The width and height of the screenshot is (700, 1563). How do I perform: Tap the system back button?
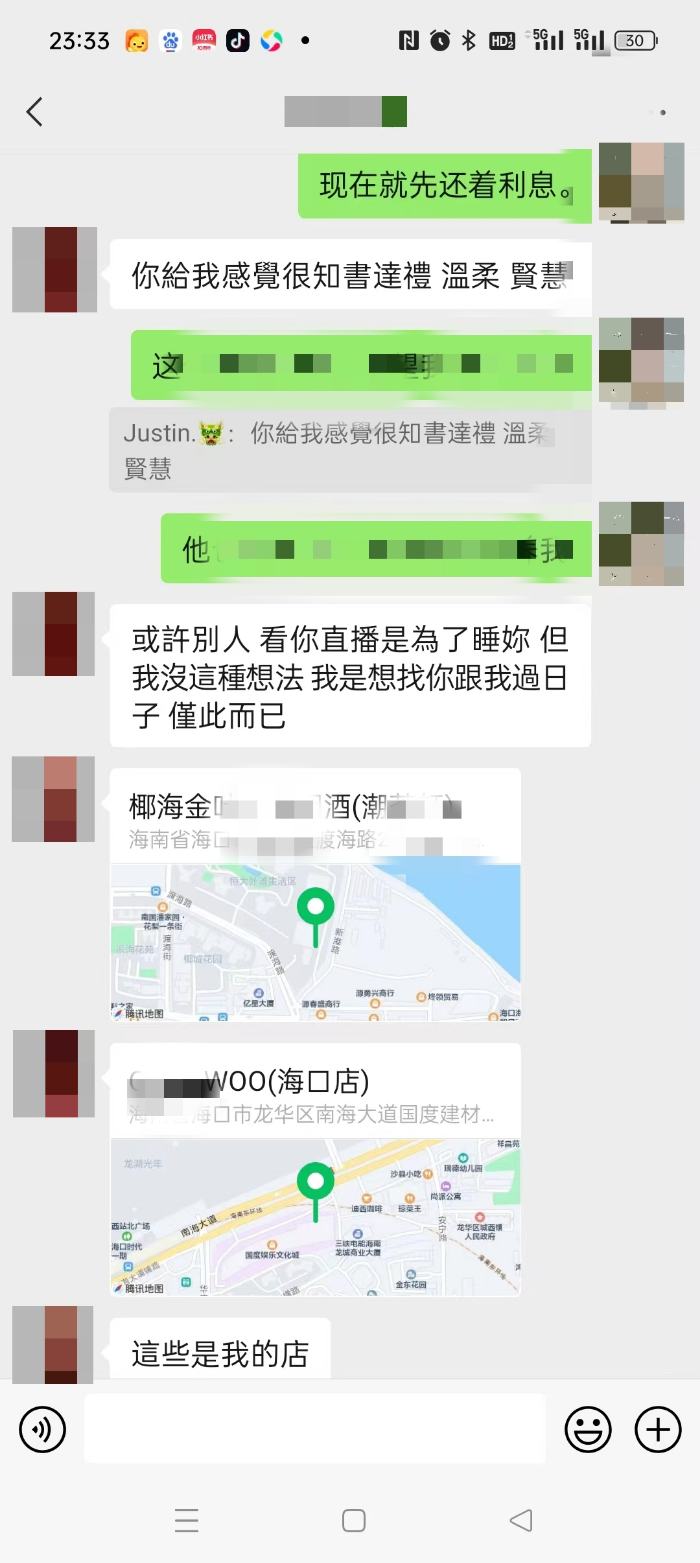coord(520,1521)
